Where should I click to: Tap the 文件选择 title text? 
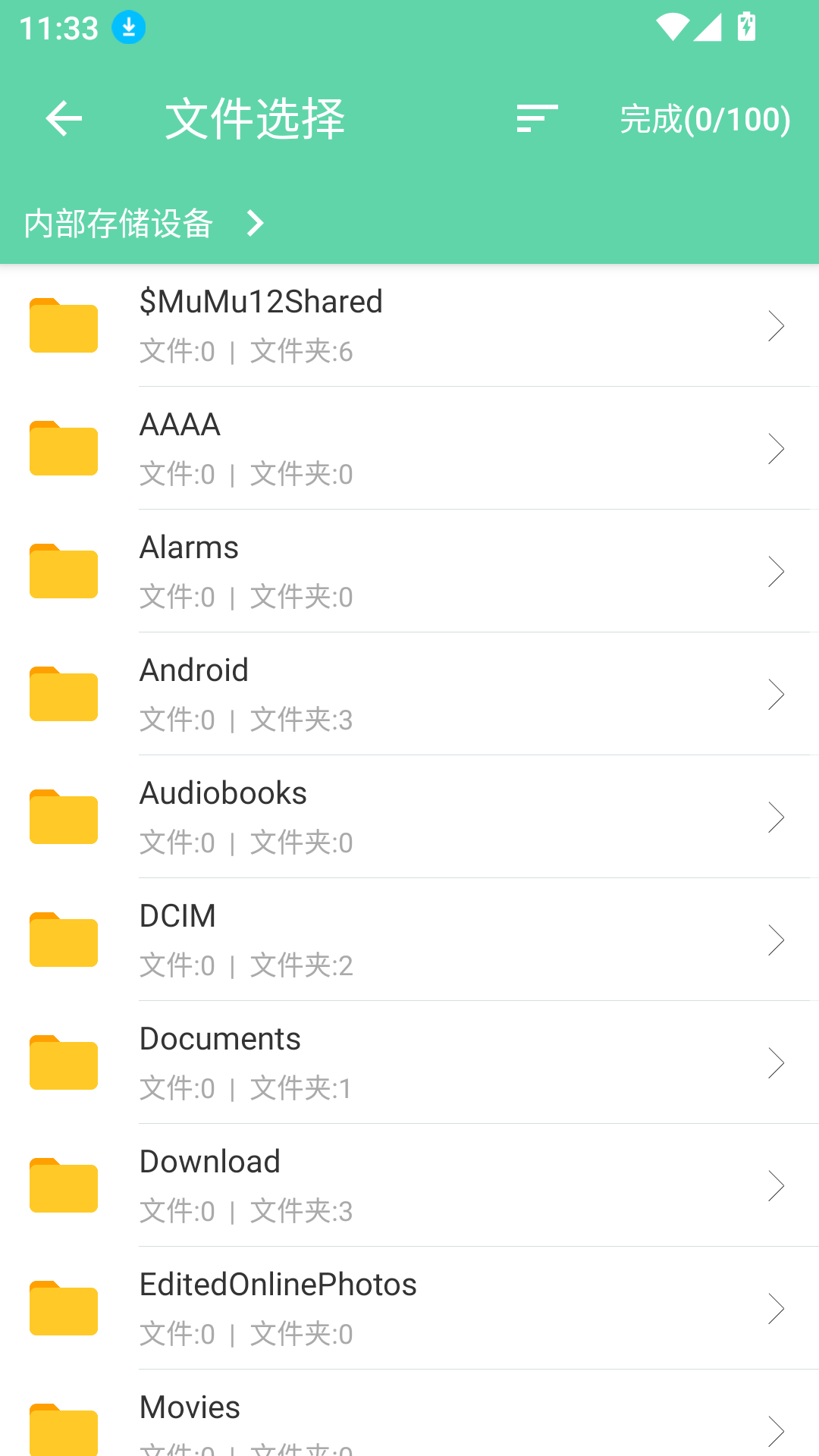click(255, 118)
